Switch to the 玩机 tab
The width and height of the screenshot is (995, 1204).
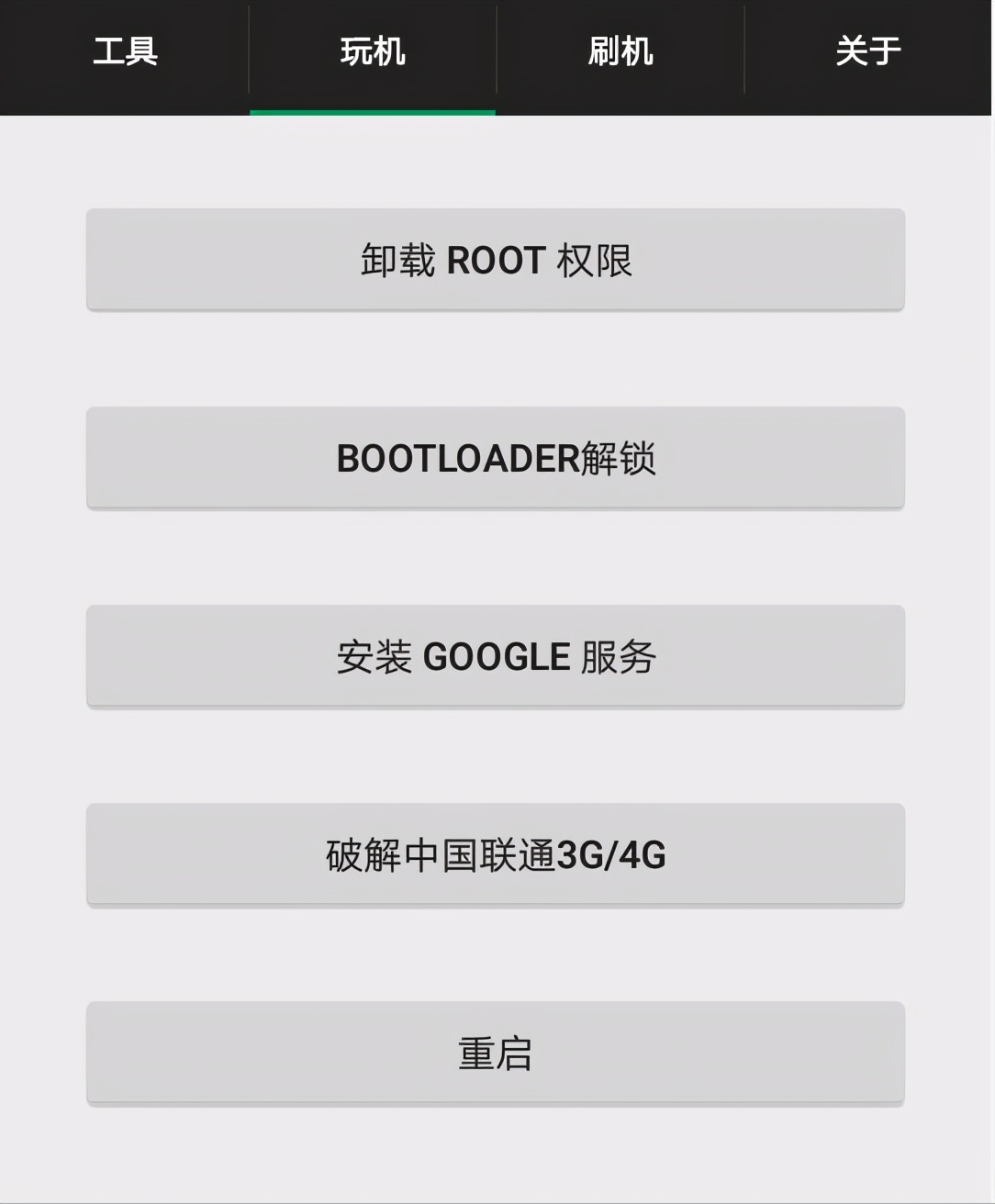point(372,53)
